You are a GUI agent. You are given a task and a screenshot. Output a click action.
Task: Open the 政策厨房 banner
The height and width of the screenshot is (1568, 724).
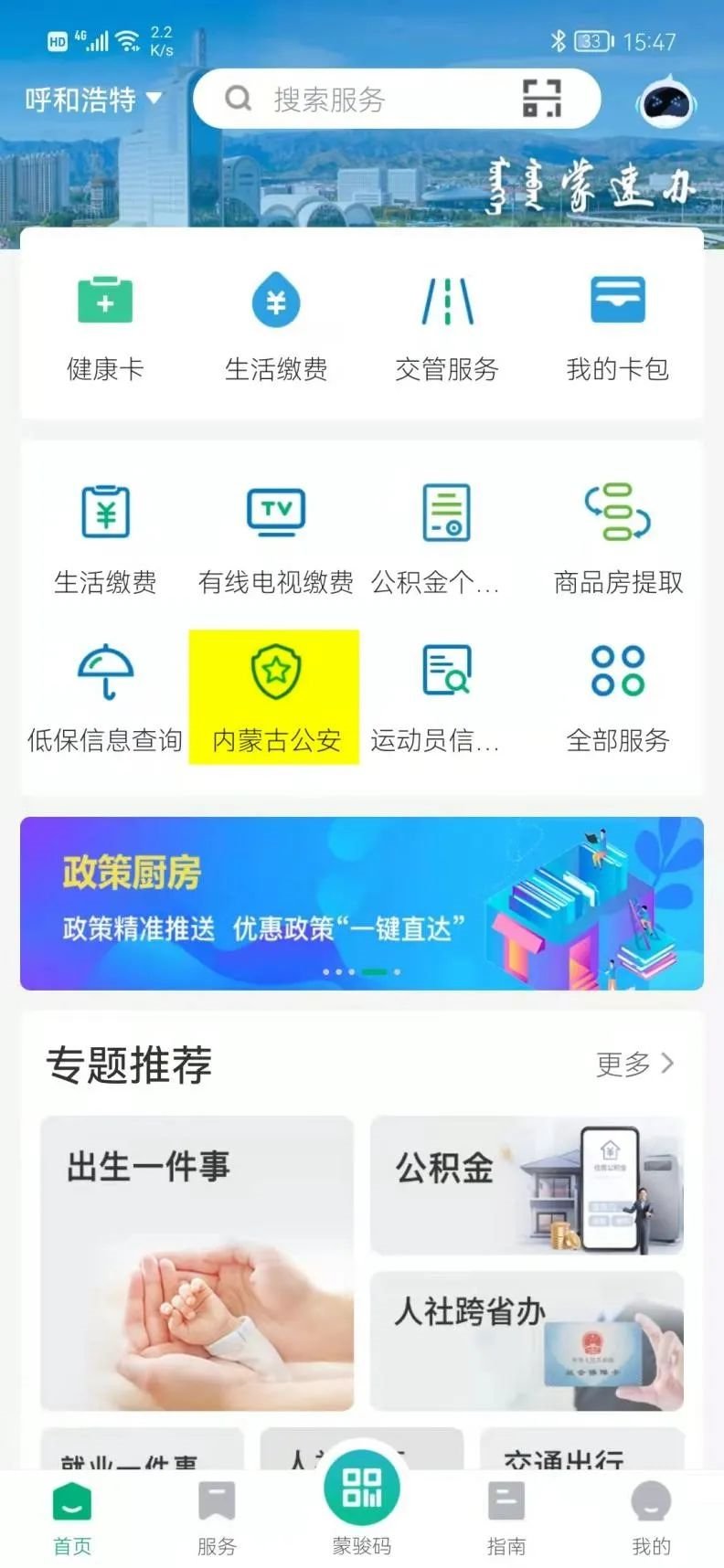[362, 903]
